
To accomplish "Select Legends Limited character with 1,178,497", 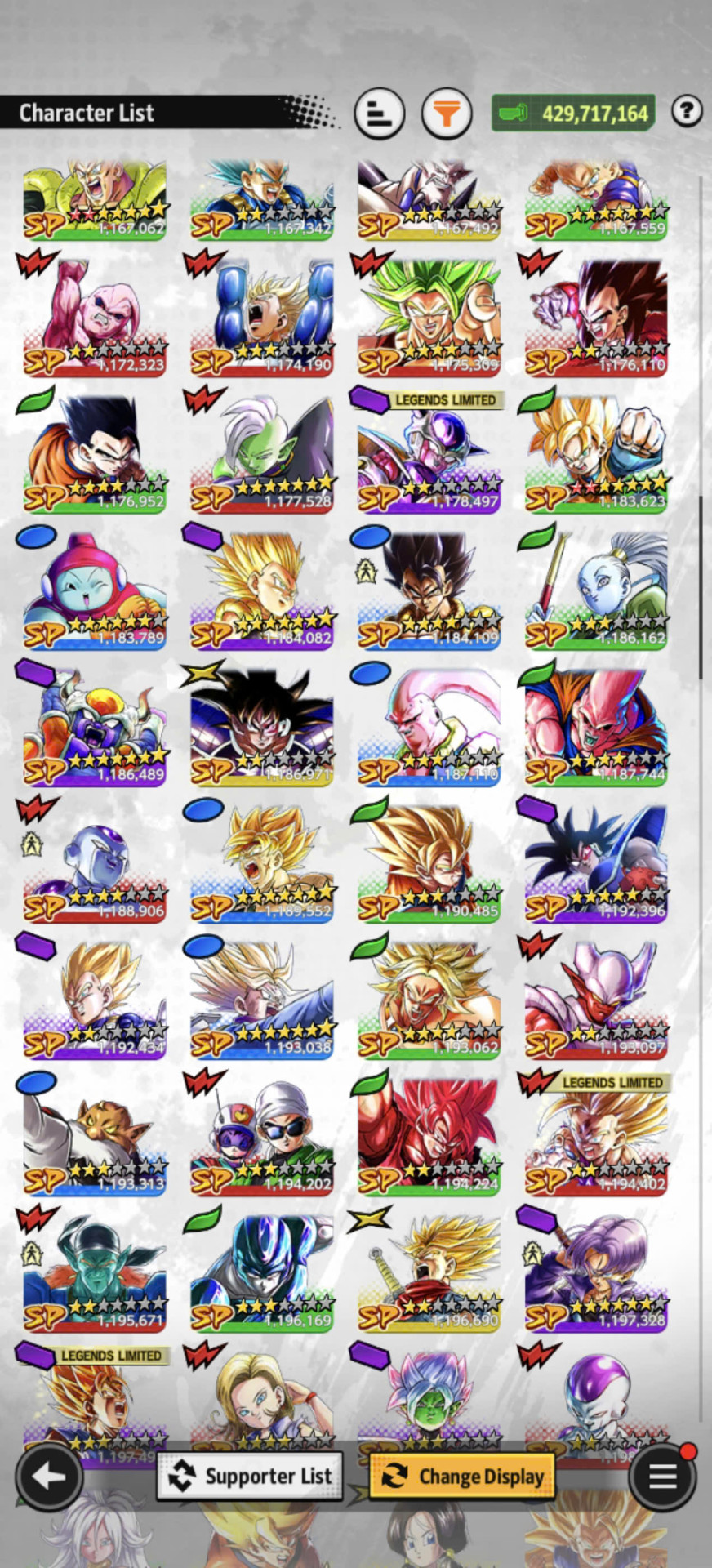I will [429, 453].
